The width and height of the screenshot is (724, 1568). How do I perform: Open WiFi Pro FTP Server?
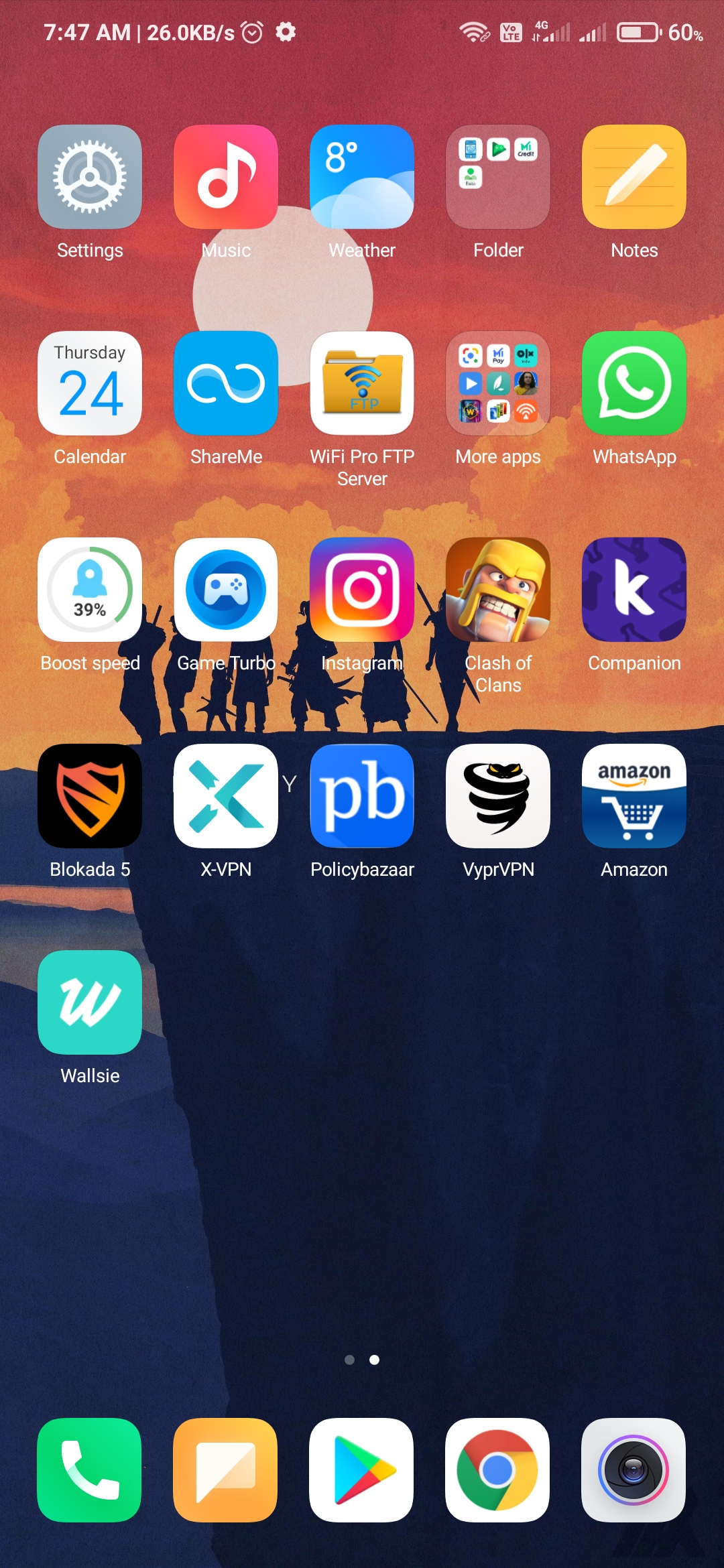pos(362,383)
